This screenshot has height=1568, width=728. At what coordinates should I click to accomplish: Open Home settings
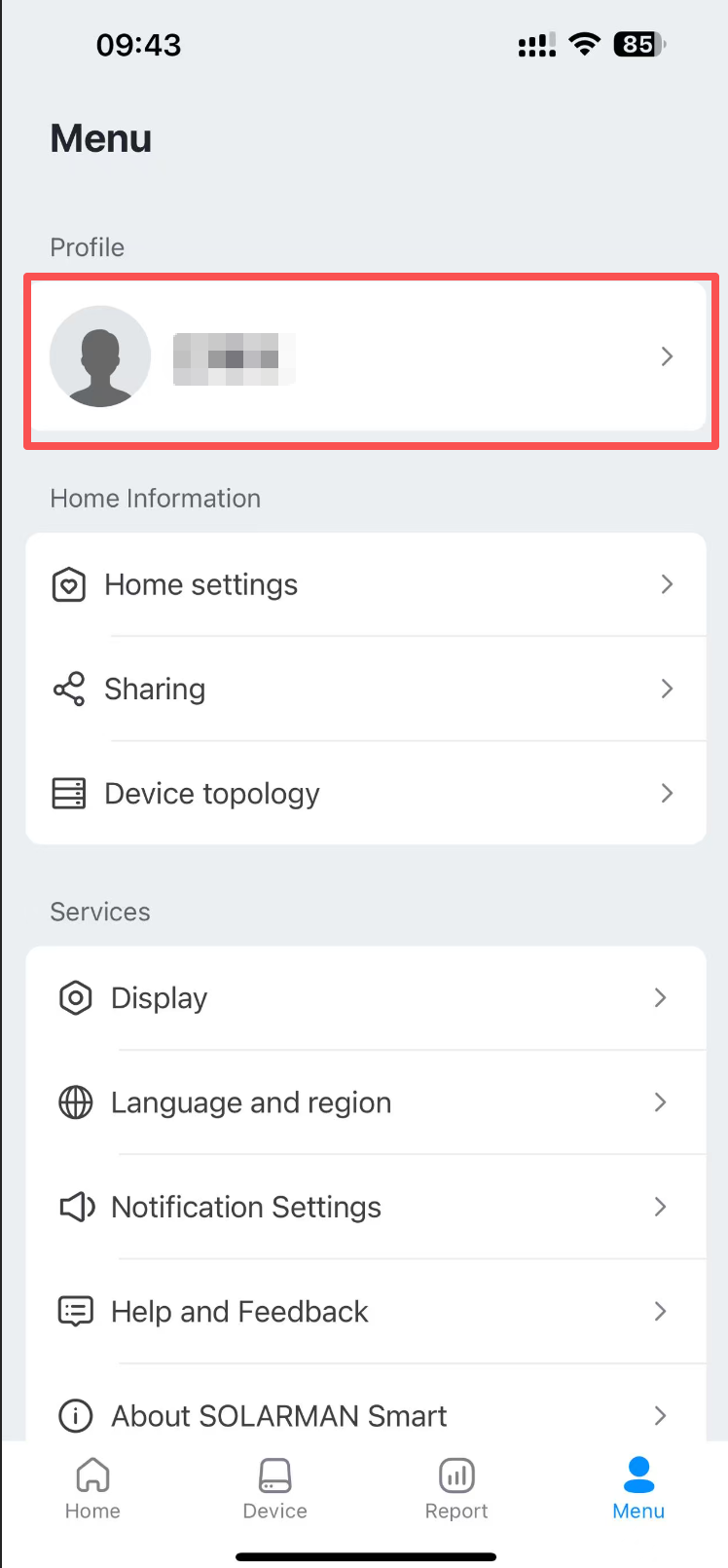point(366,584)
